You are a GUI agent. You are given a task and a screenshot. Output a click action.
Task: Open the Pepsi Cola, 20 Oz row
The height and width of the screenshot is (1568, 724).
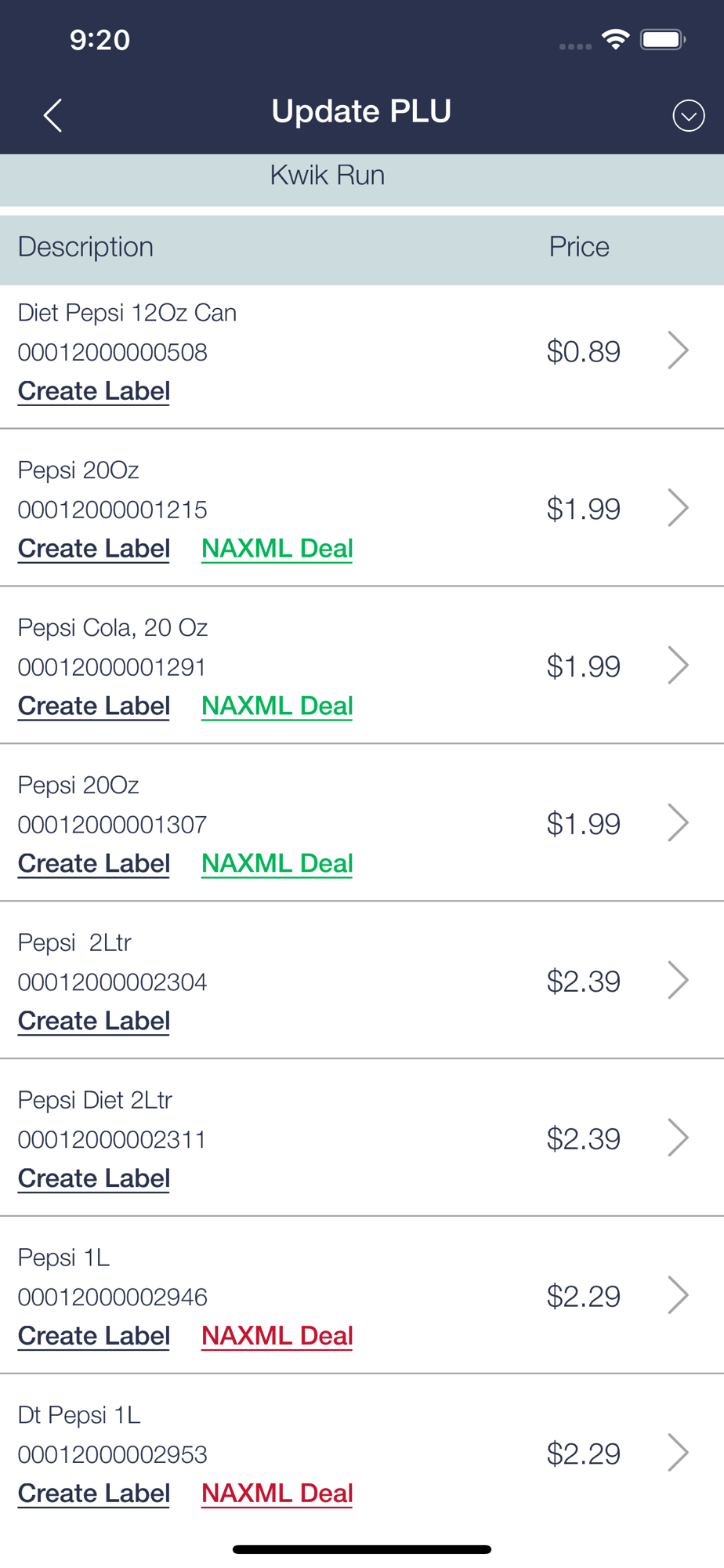[x=362, y=666]
